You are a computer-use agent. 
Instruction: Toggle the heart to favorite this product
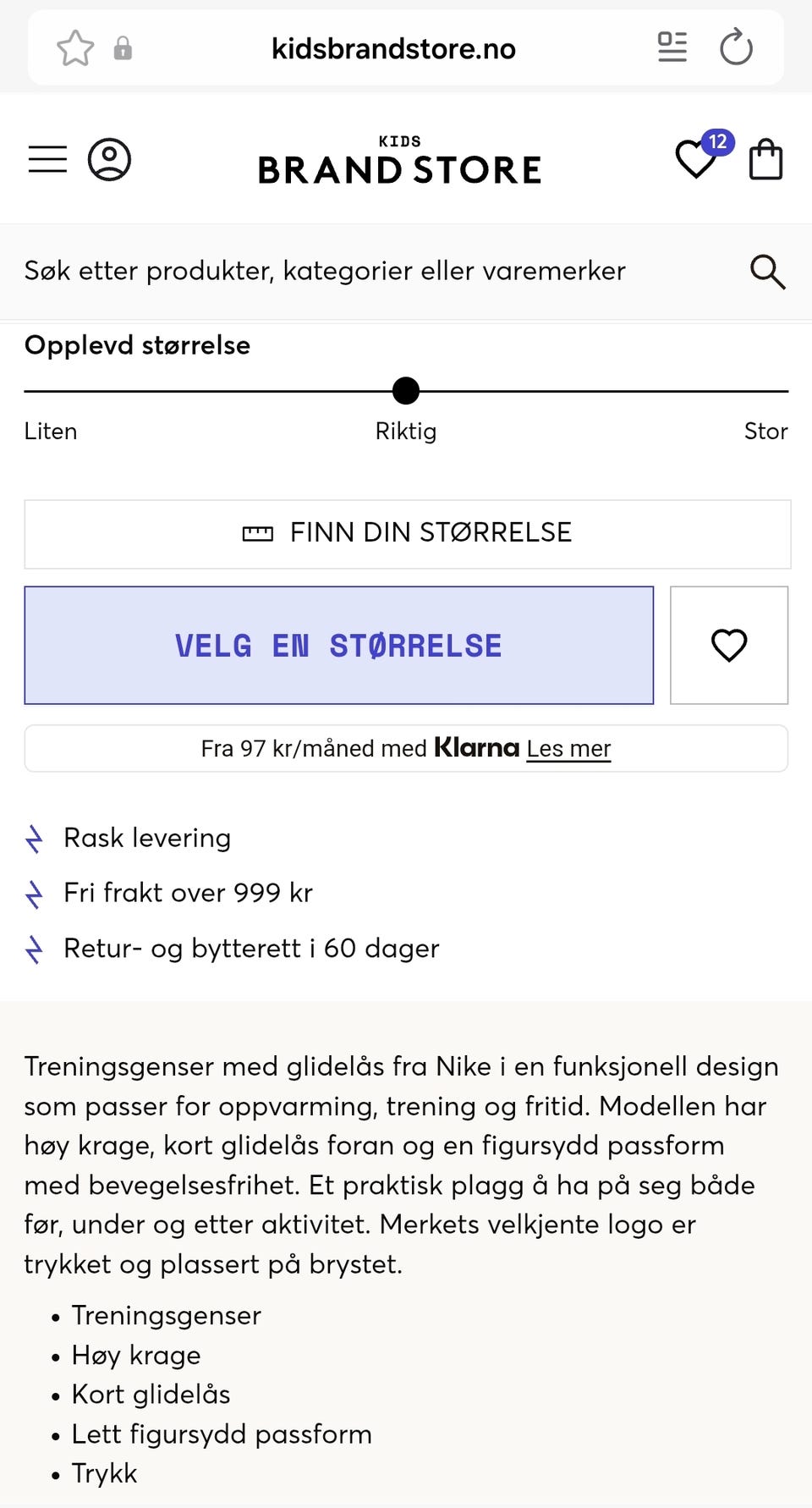(x=728, y=645)
